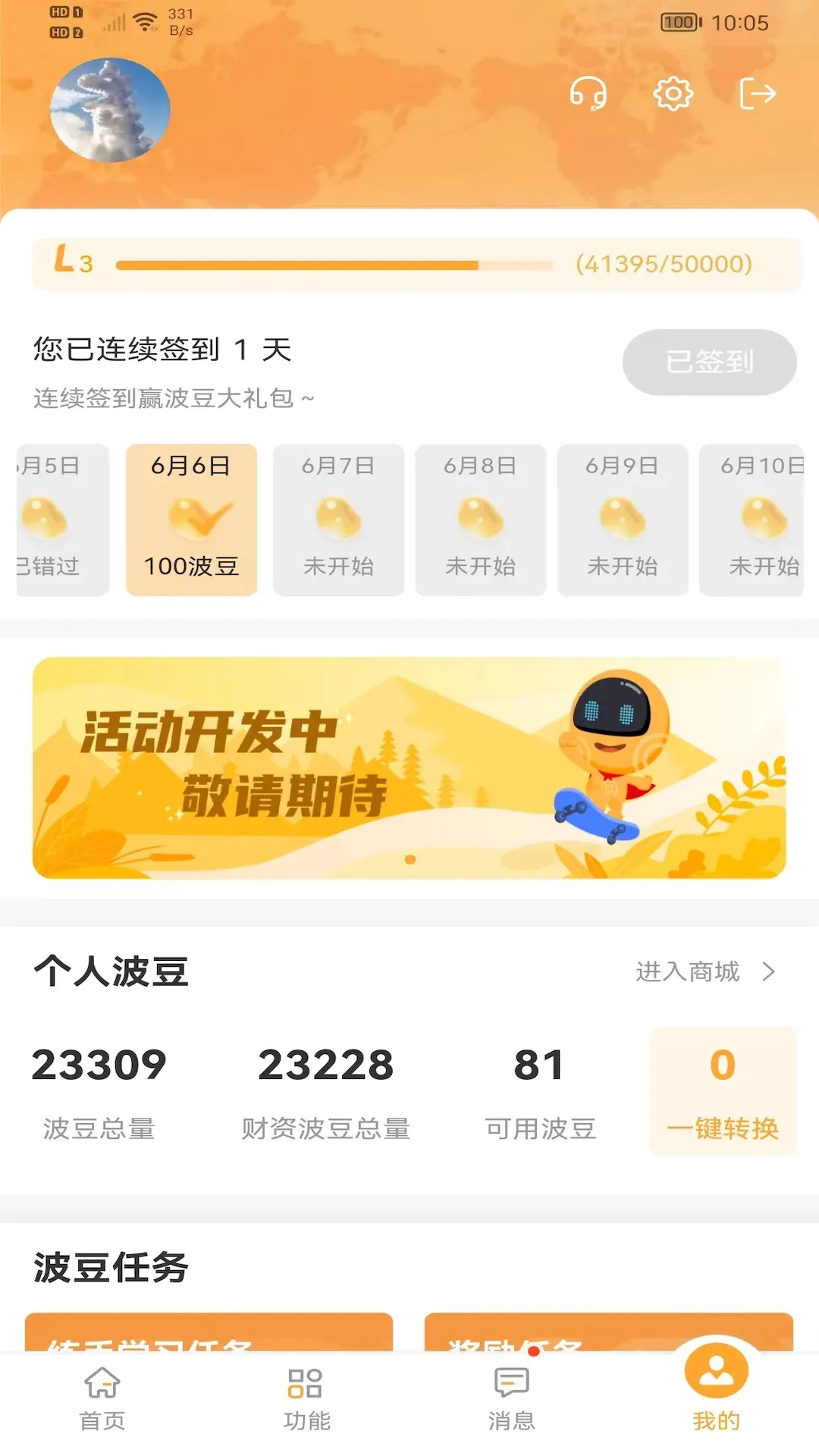819x1456 pixels.
Task: Tap the banner carousel dot indicator
Action: (x=409, y=857)
